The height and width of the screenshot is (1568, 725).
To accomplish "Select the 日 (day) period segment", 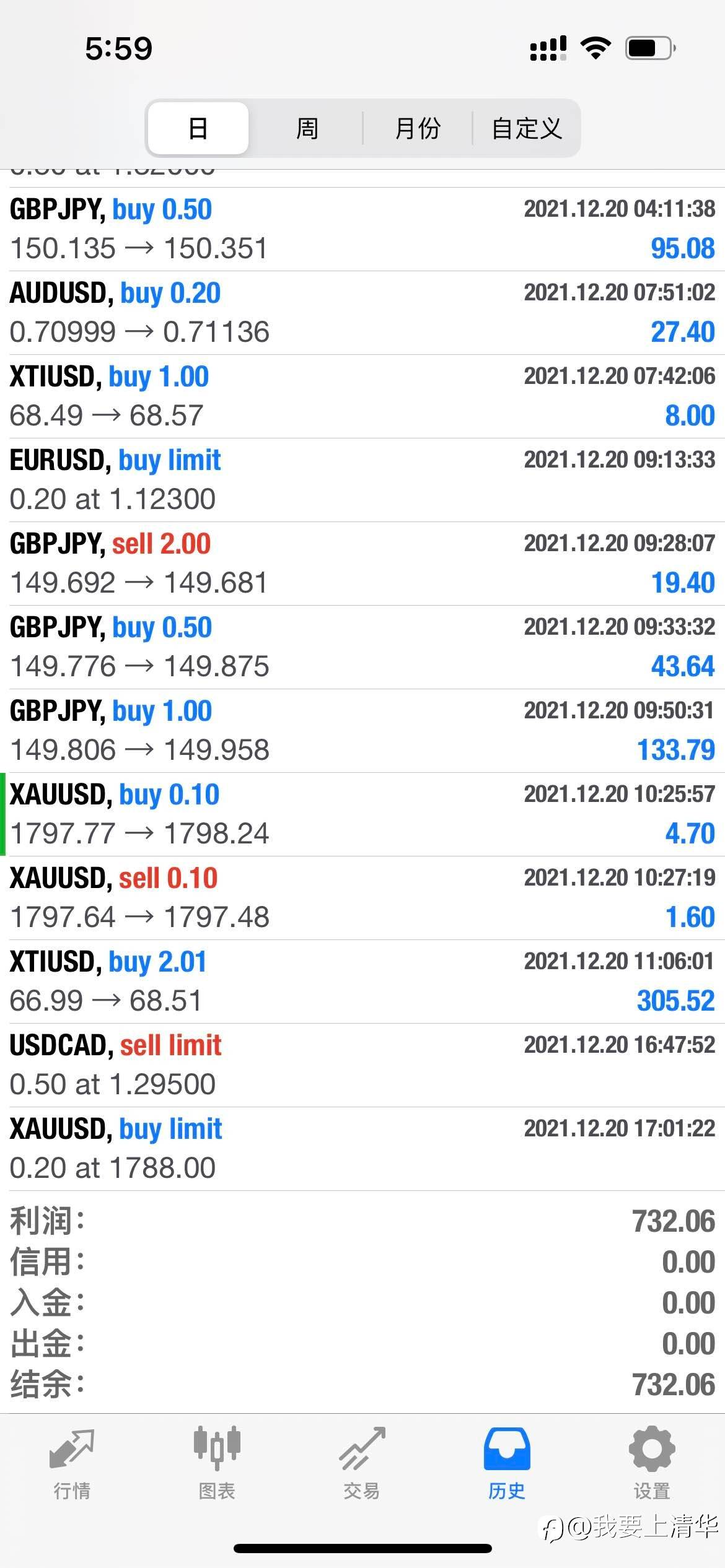I will (198, 128).
